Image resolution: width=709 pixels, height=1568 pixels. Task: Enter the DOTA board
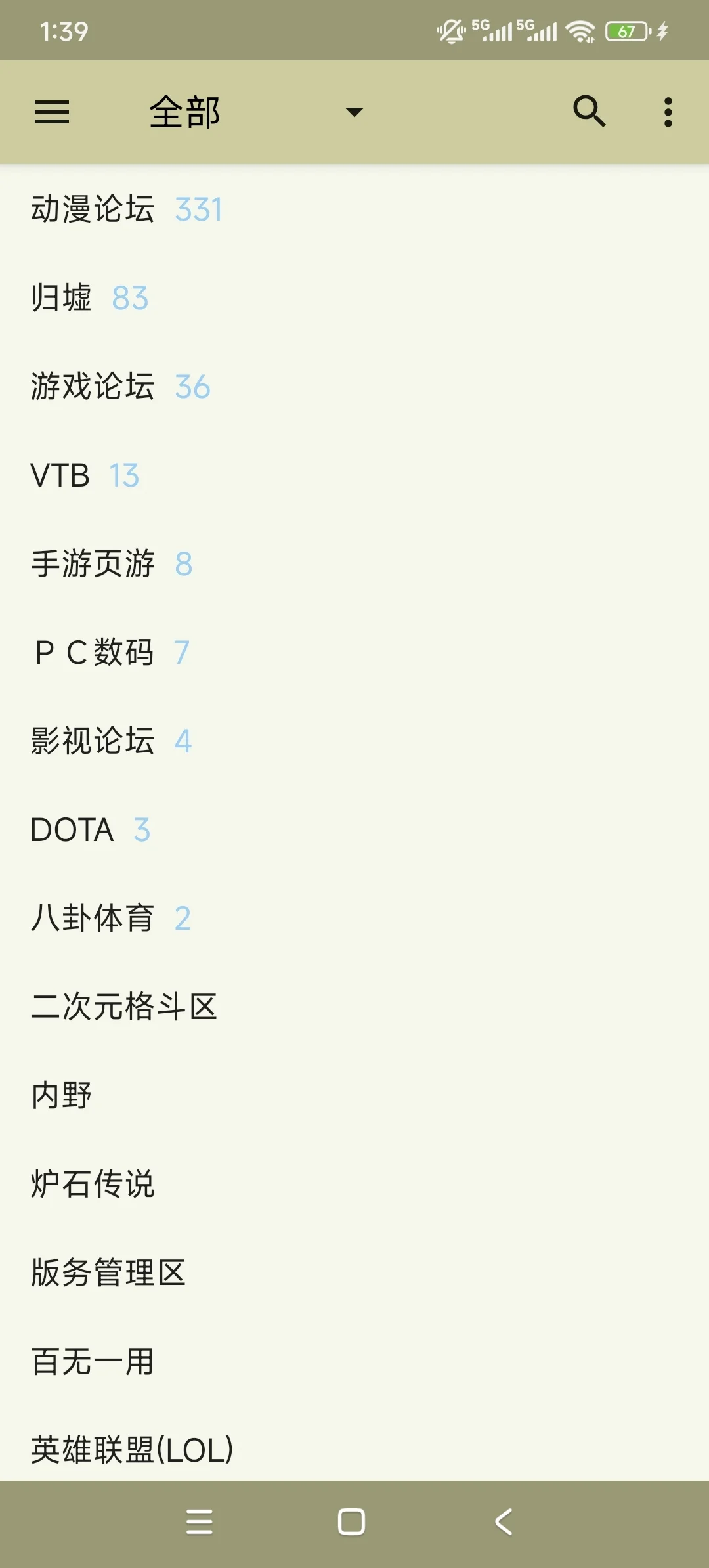(354, 830)
